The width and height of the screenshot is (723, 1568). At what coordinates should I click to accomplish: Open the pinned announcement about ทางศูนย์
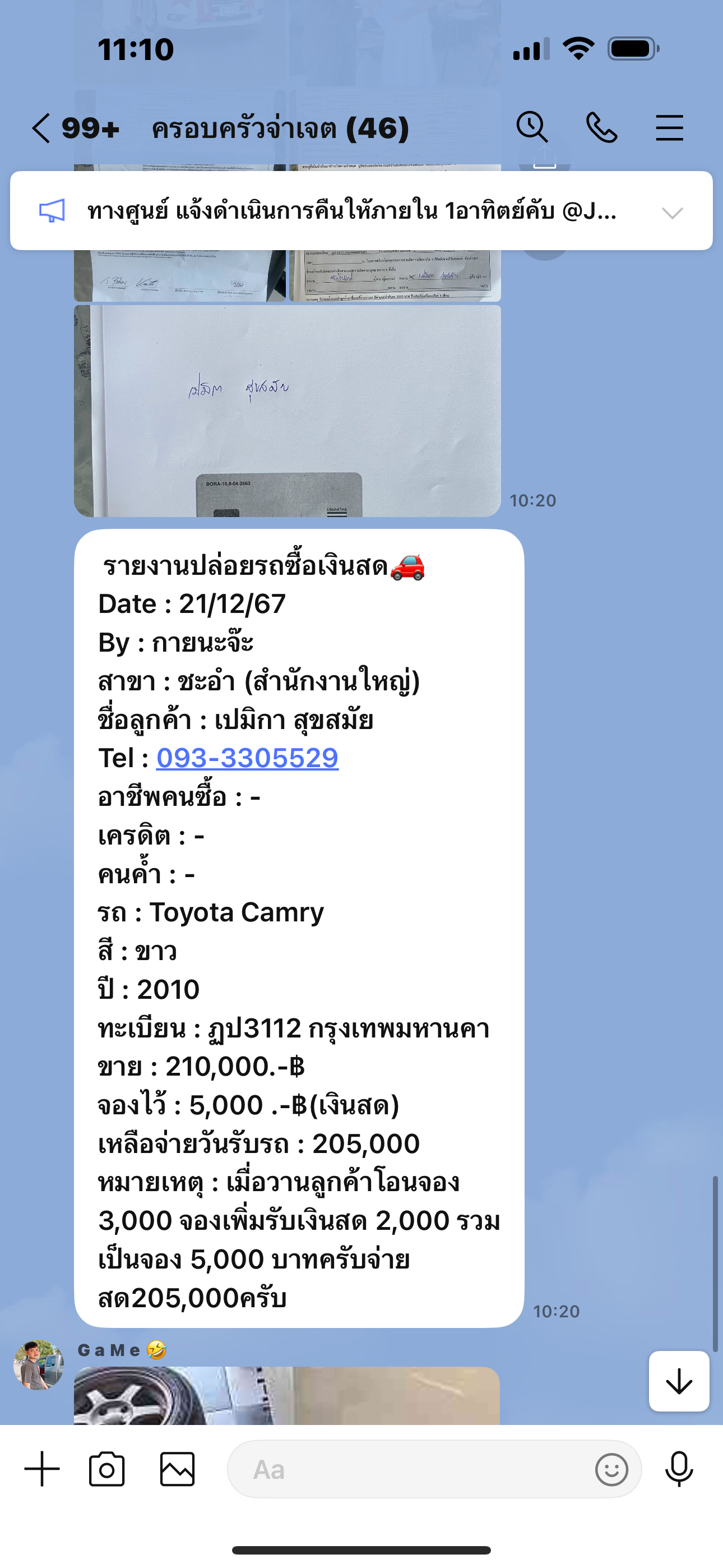pyautogui.click(x=352, y=211)
